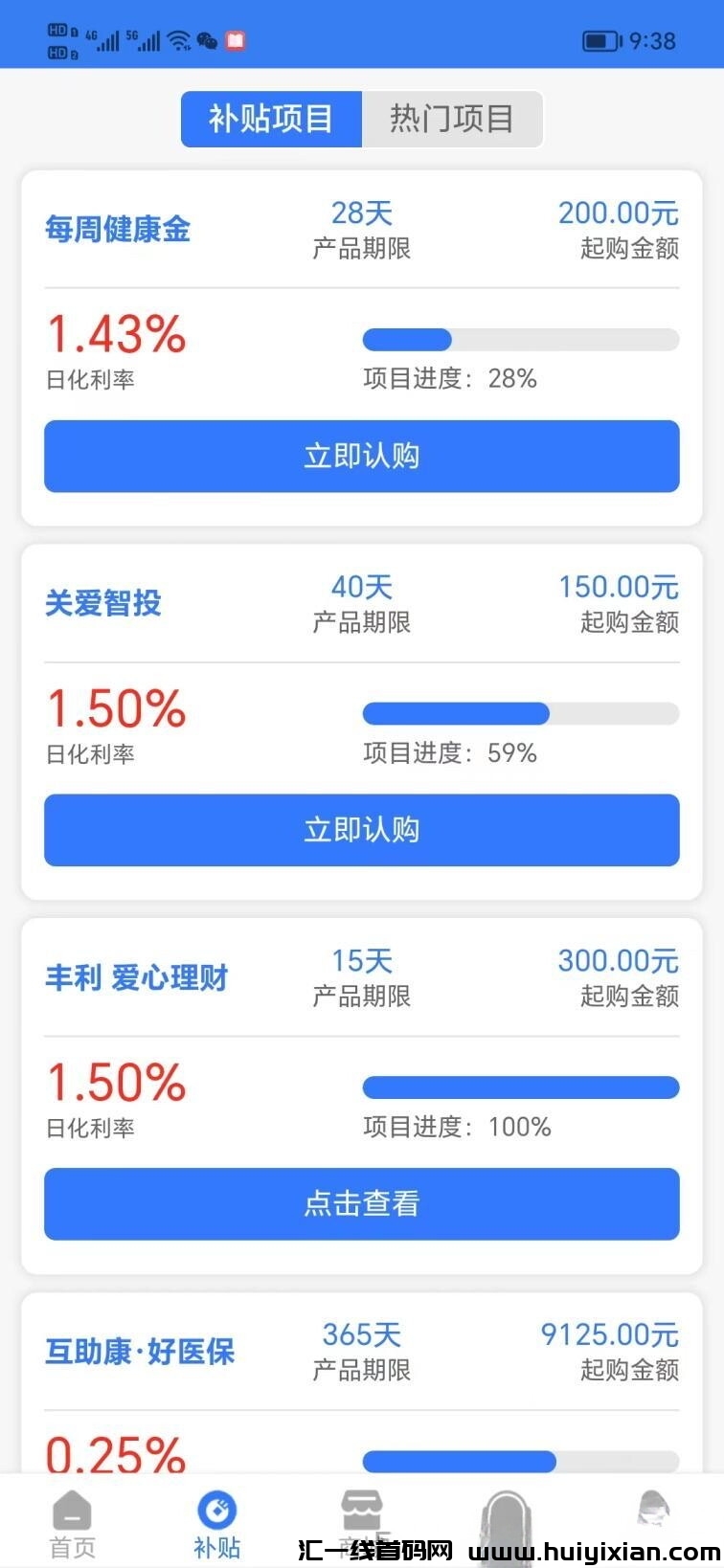Screen dimensions: 724x1568
Task: Tap 点击查看 for 丰利 爱心理财
Action: coord(361,1203)
